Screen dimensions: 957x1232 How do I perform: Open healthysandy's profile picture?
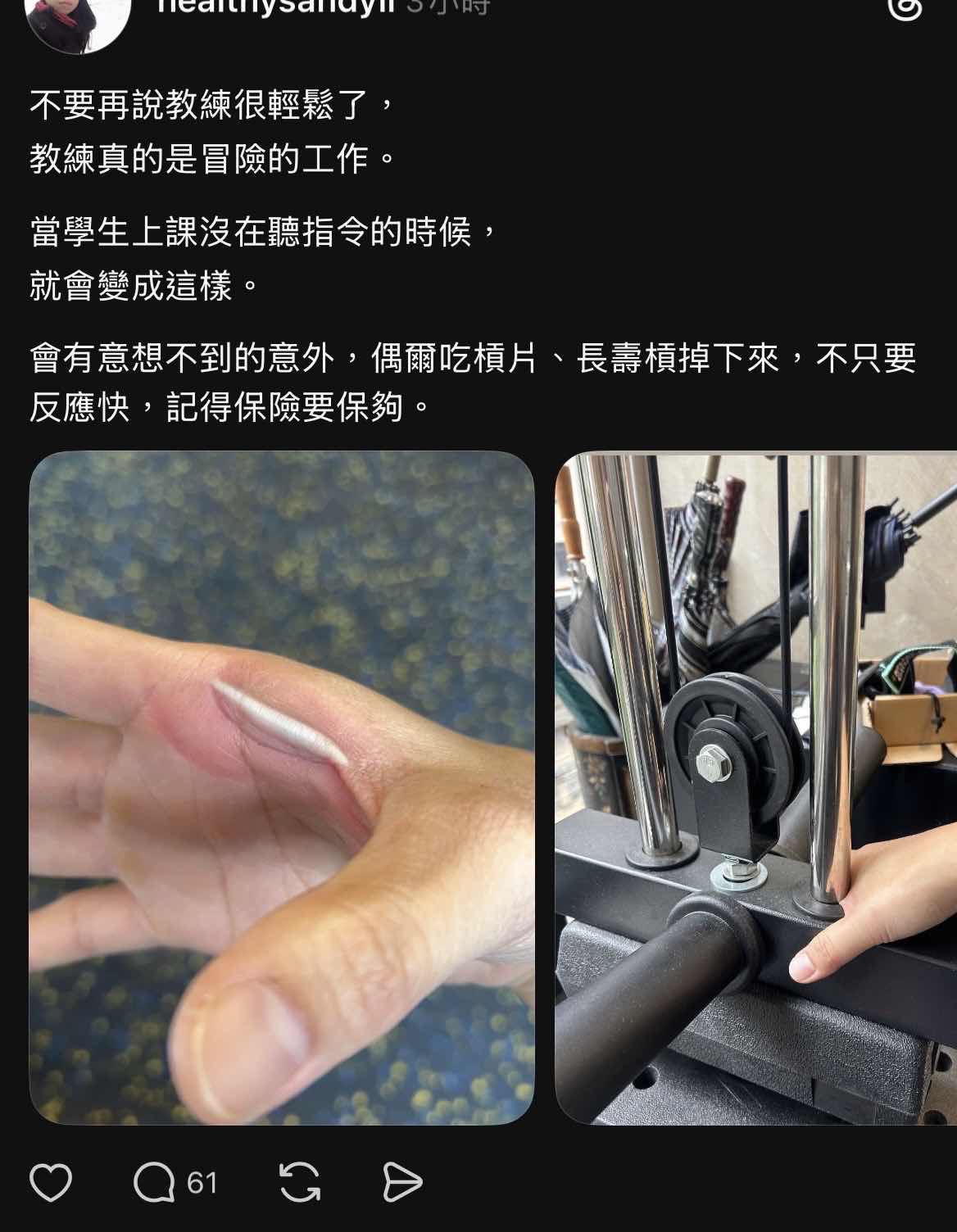[78, 18]
